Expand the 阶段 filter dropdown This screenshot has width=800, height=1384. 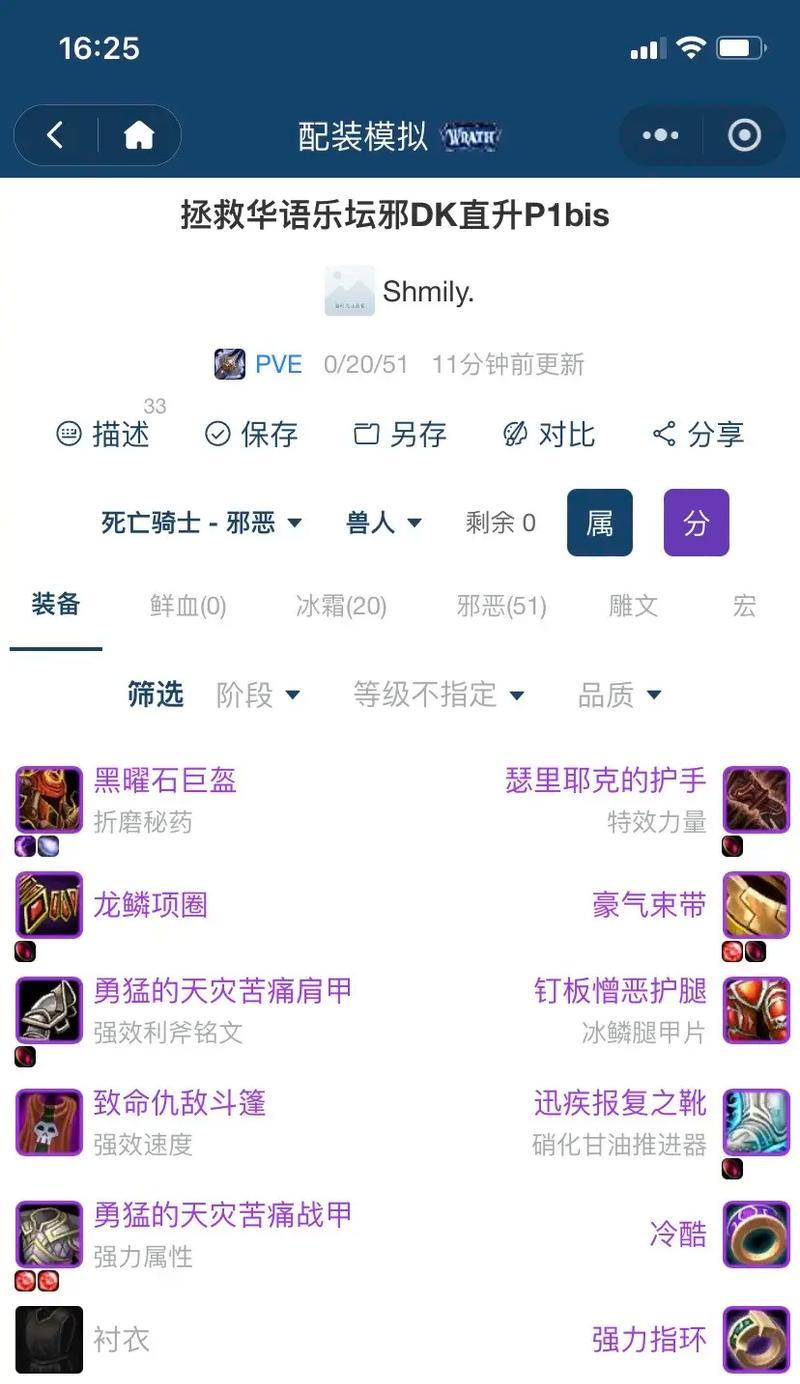click(258, 695)
